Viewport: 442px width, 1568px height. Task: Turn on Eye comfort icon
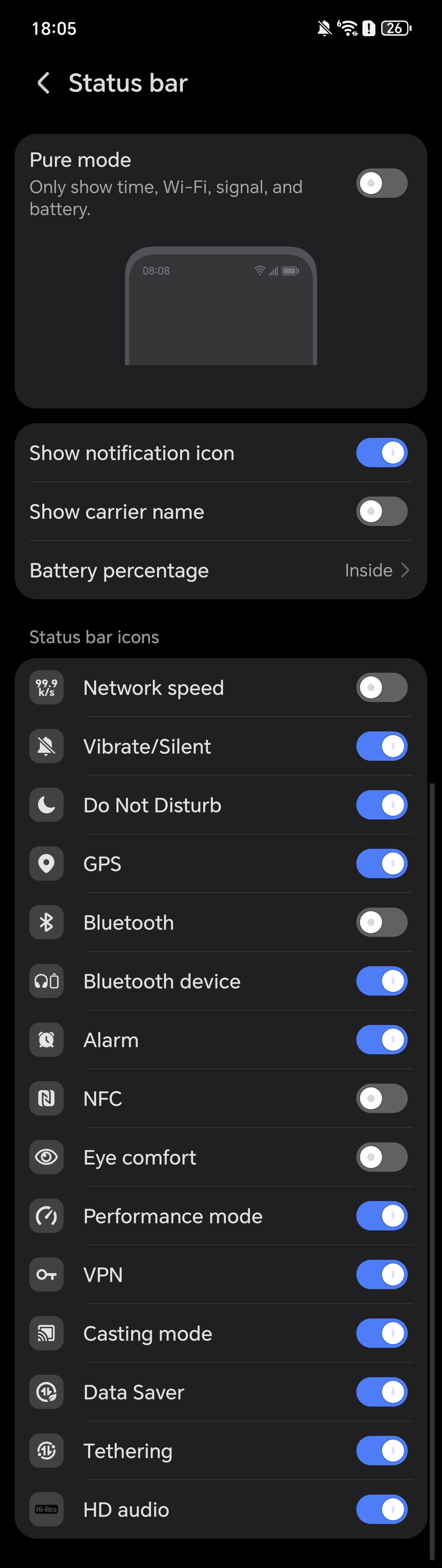pos(381,1157)
